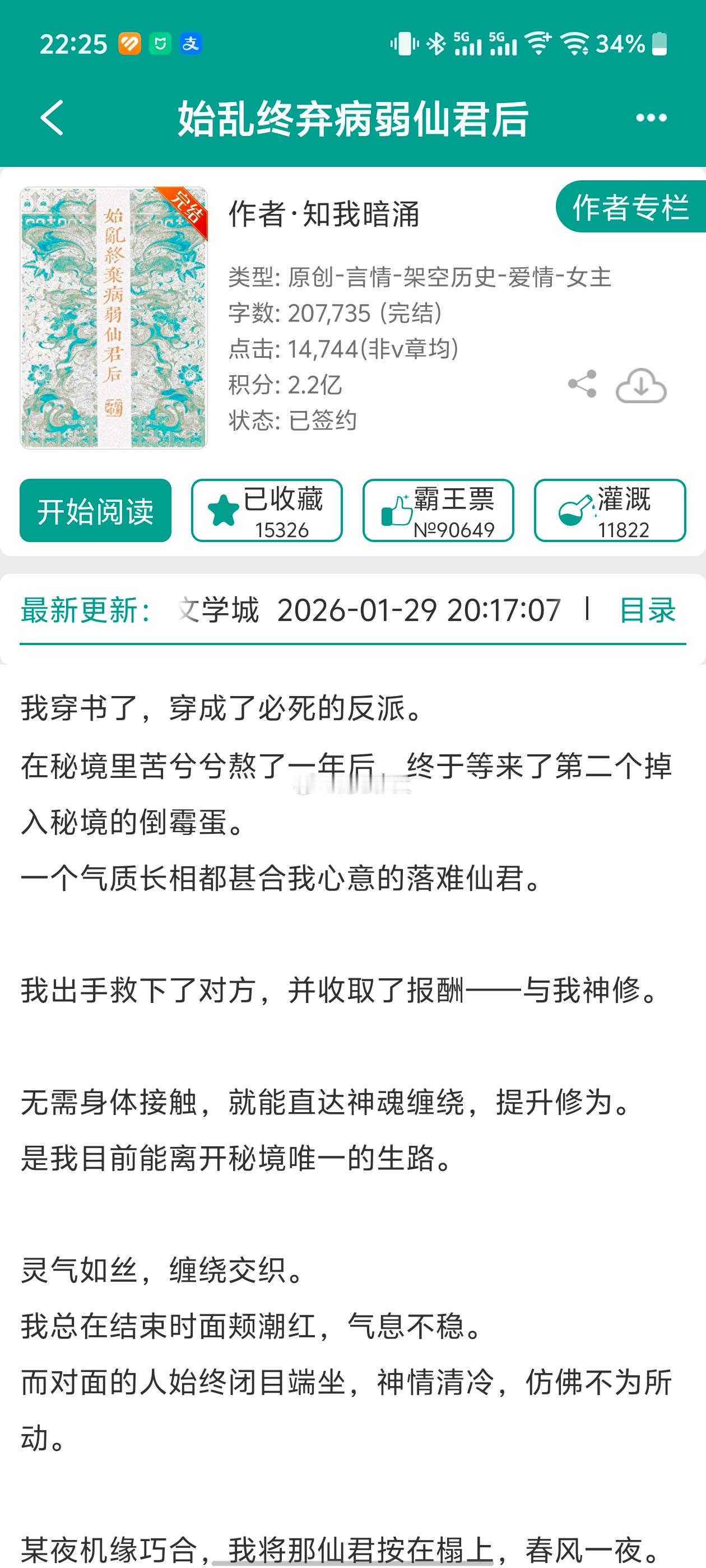
Task: Expand the 目录 chapter list
Action: coord(648,611)
